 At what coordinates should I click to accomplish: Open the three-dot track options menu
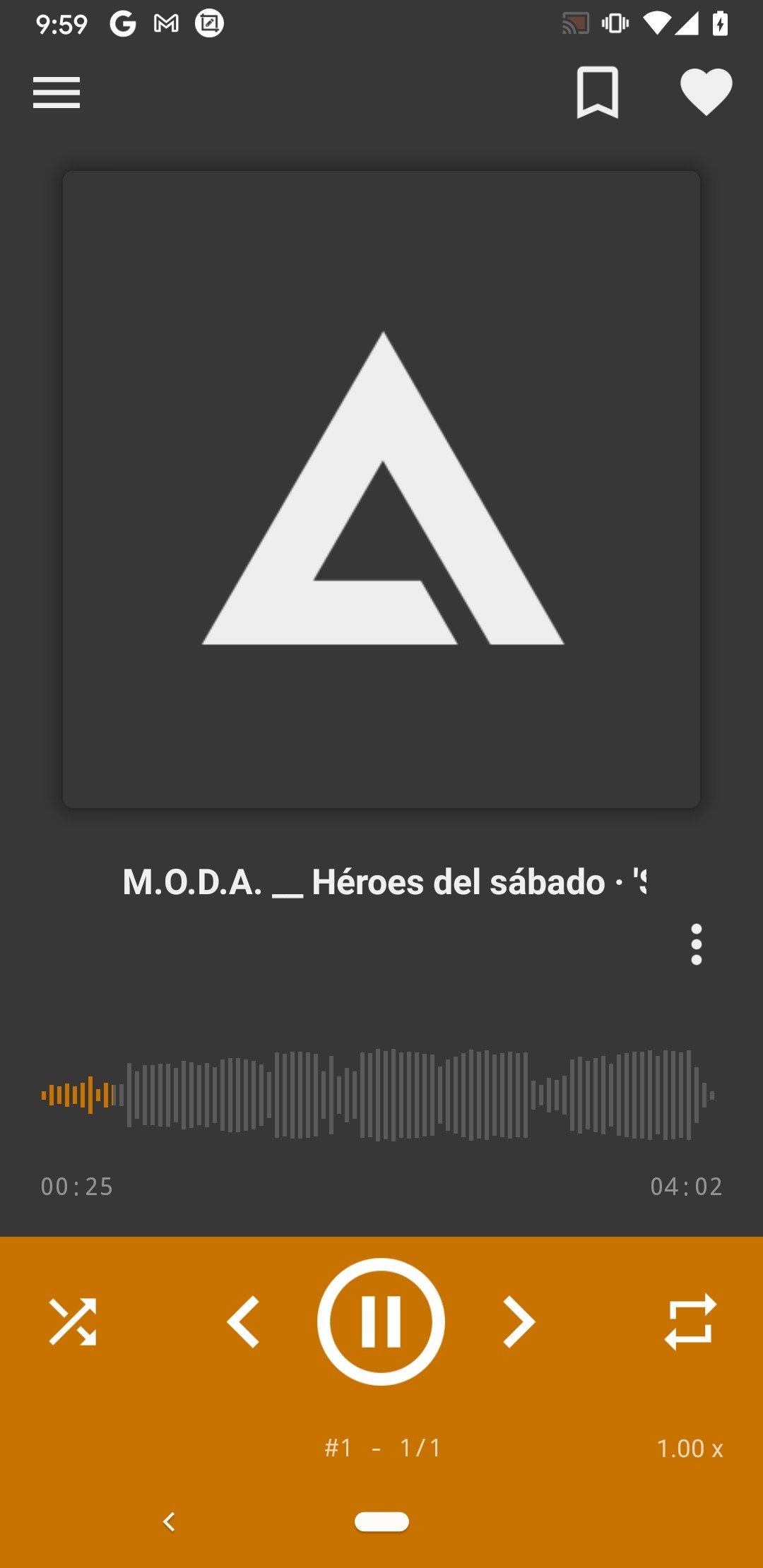tap(697, 944)
